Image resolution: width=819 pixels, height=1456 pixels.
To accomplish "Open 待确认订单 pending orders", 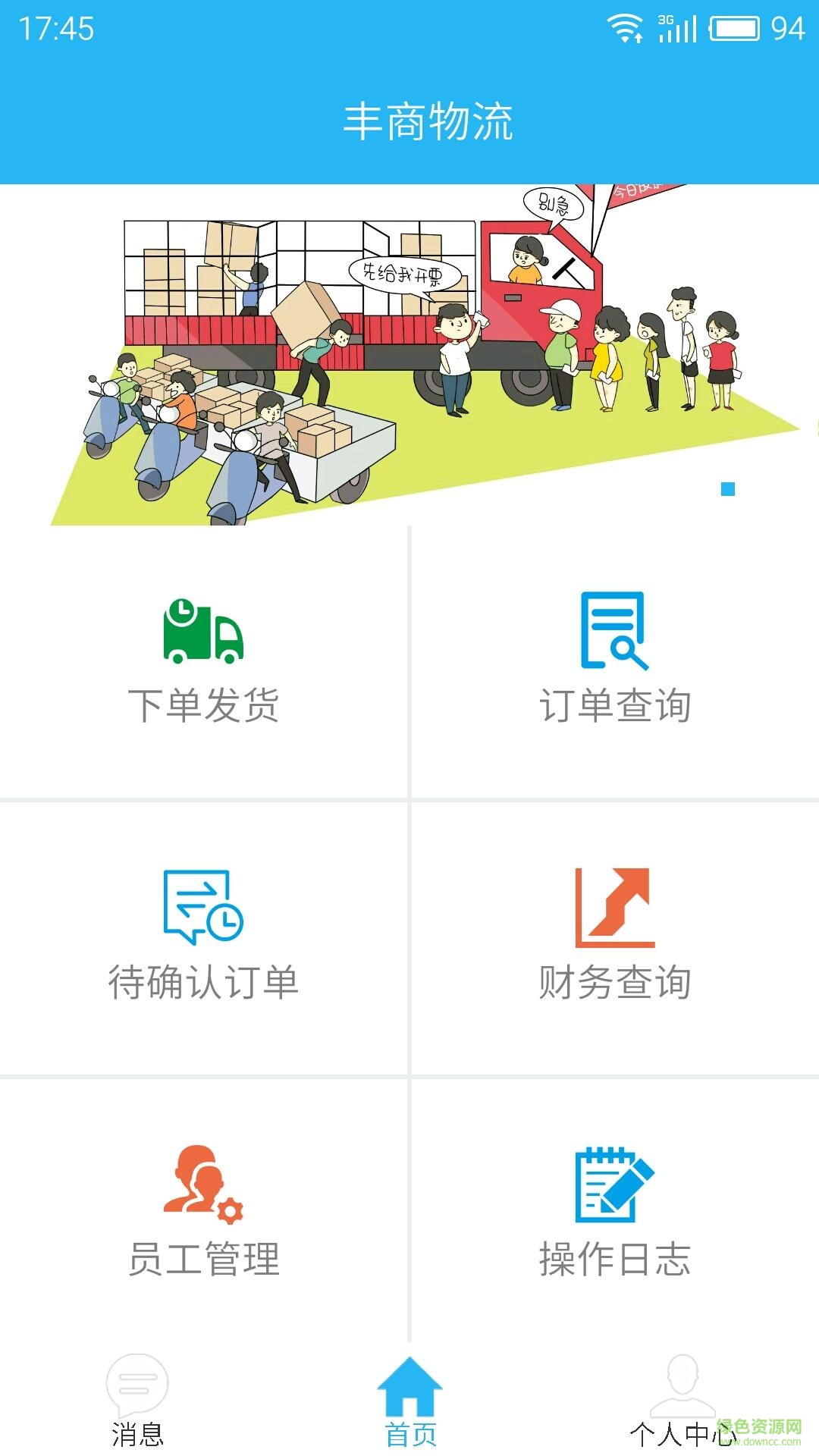I will [203, 937].
